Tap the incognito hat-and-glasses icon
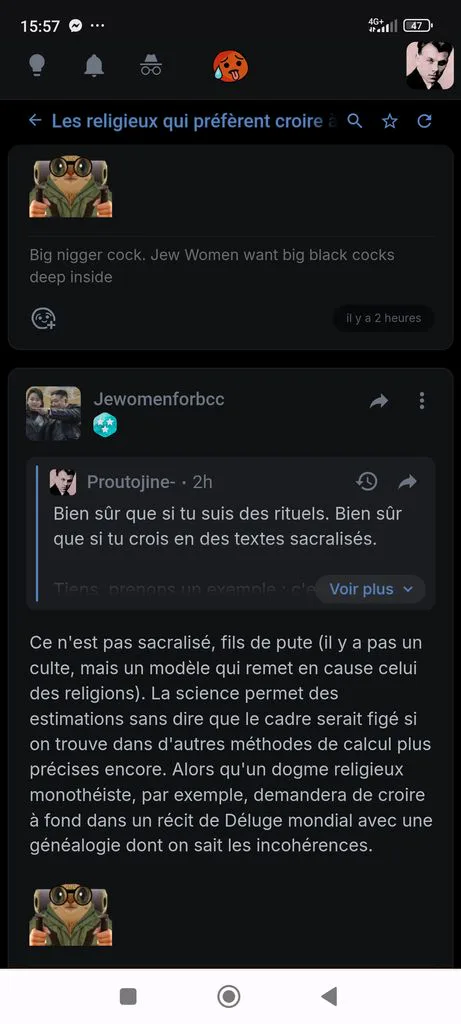Viewport: 461px width, 1024px height. point(151,65)
